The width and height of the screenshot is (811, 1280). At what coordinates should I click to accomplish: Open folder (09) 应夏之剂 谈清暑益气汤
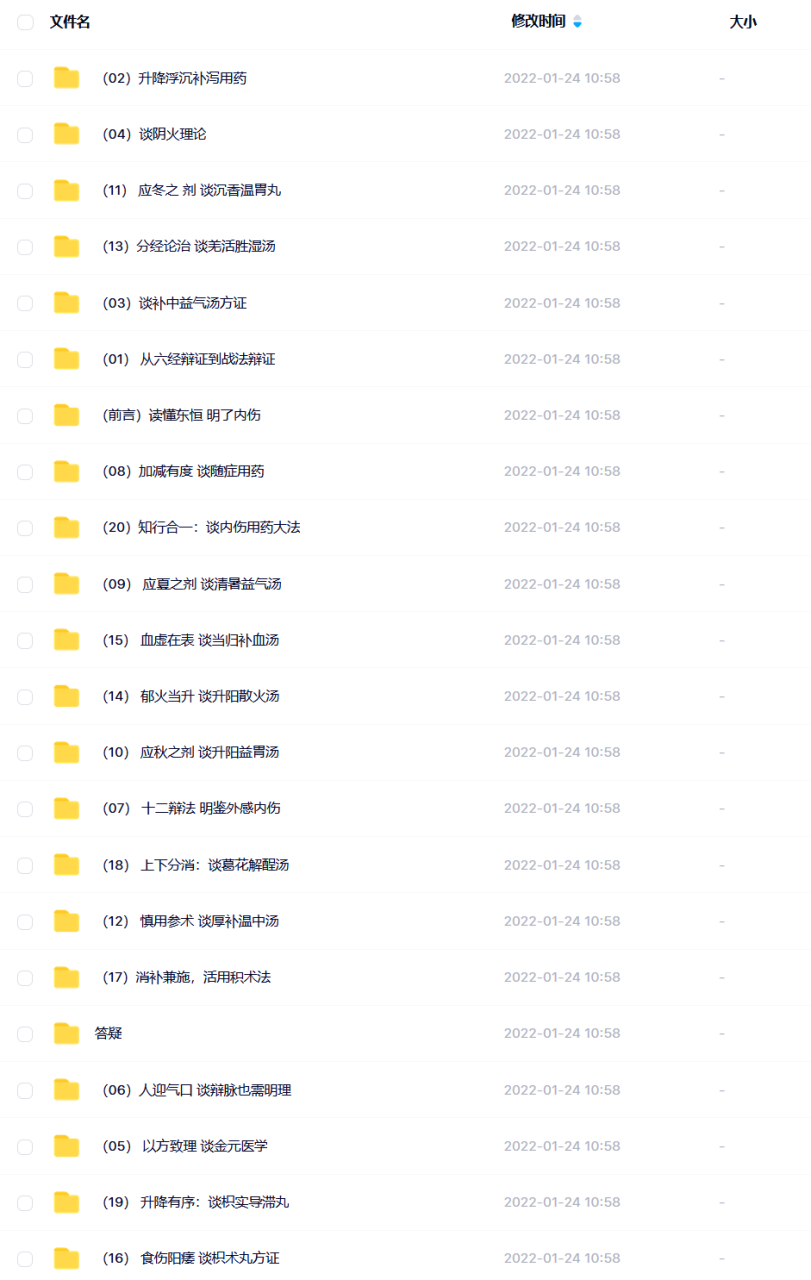(191, 584)
